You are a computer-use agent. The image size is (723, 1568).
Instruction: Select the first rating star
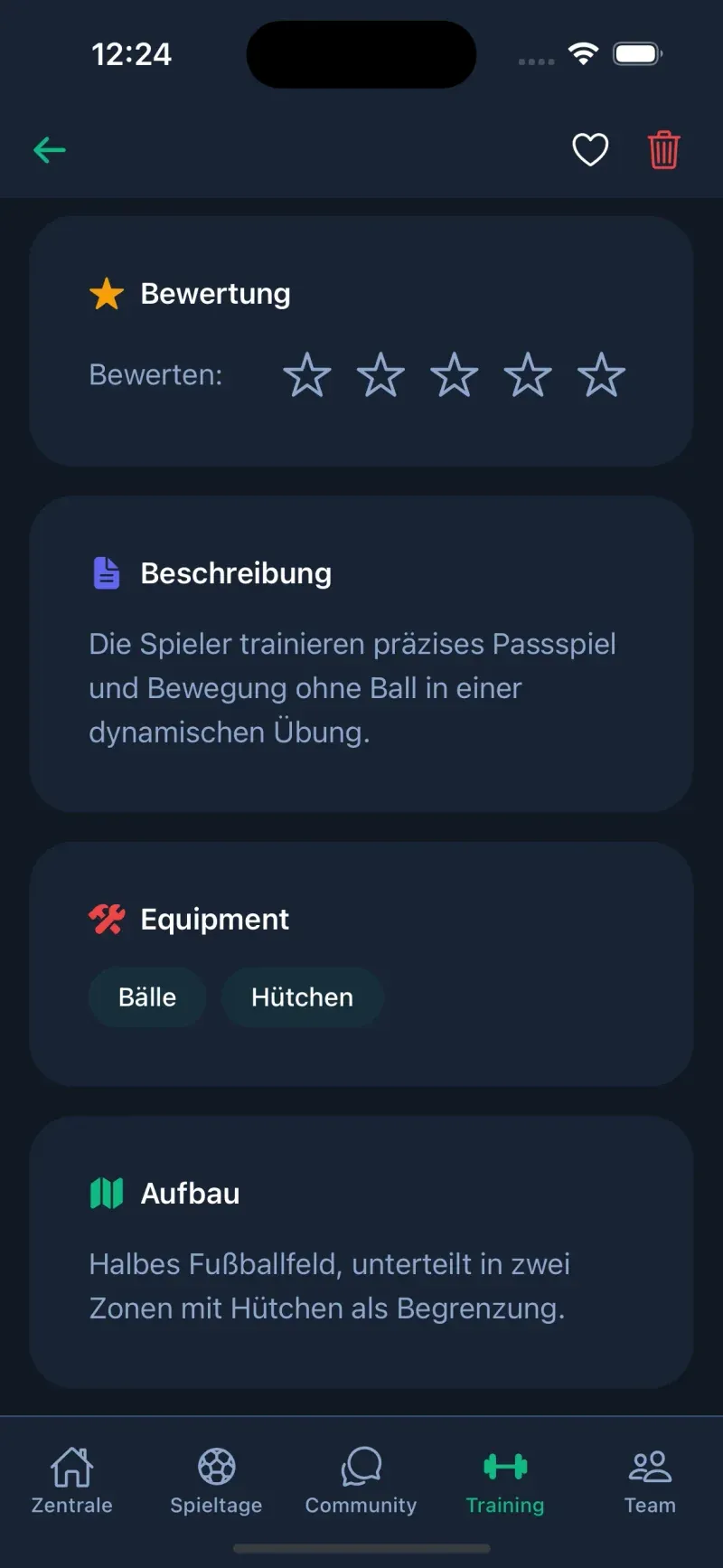pyautogui.click(x=306, y=375)
